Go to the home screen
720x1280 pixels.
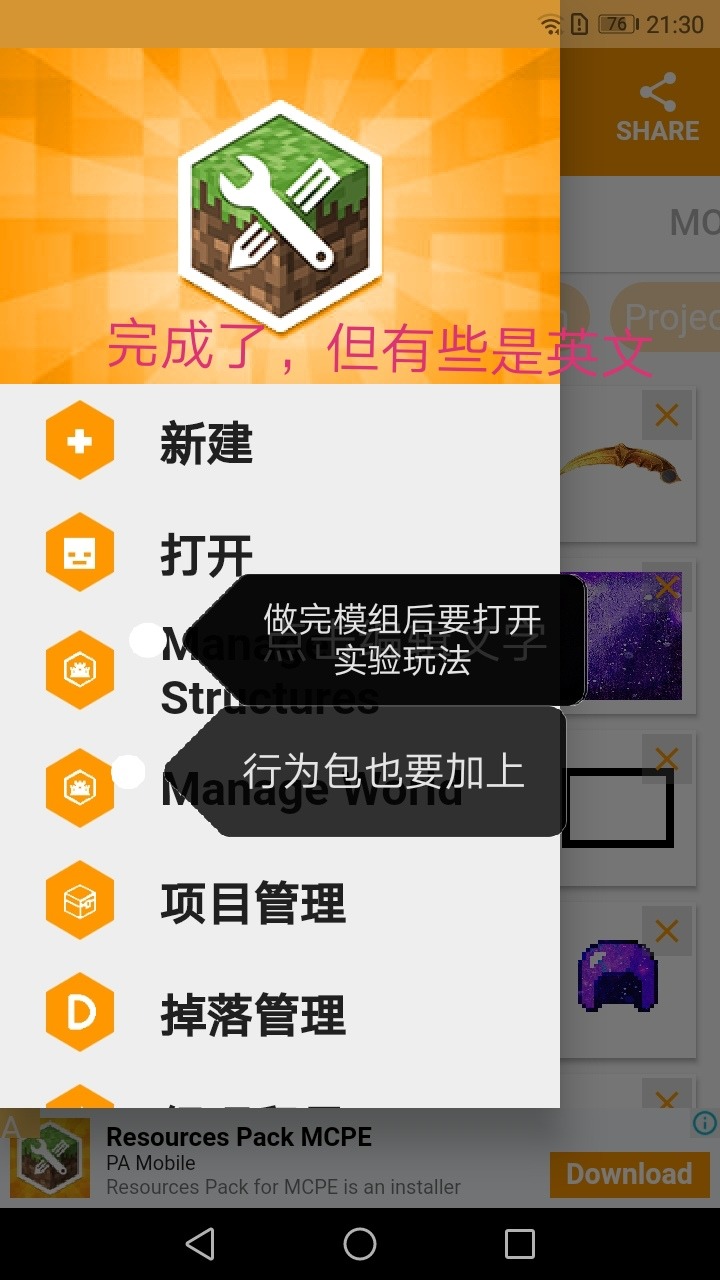[x=360, y=1244]
